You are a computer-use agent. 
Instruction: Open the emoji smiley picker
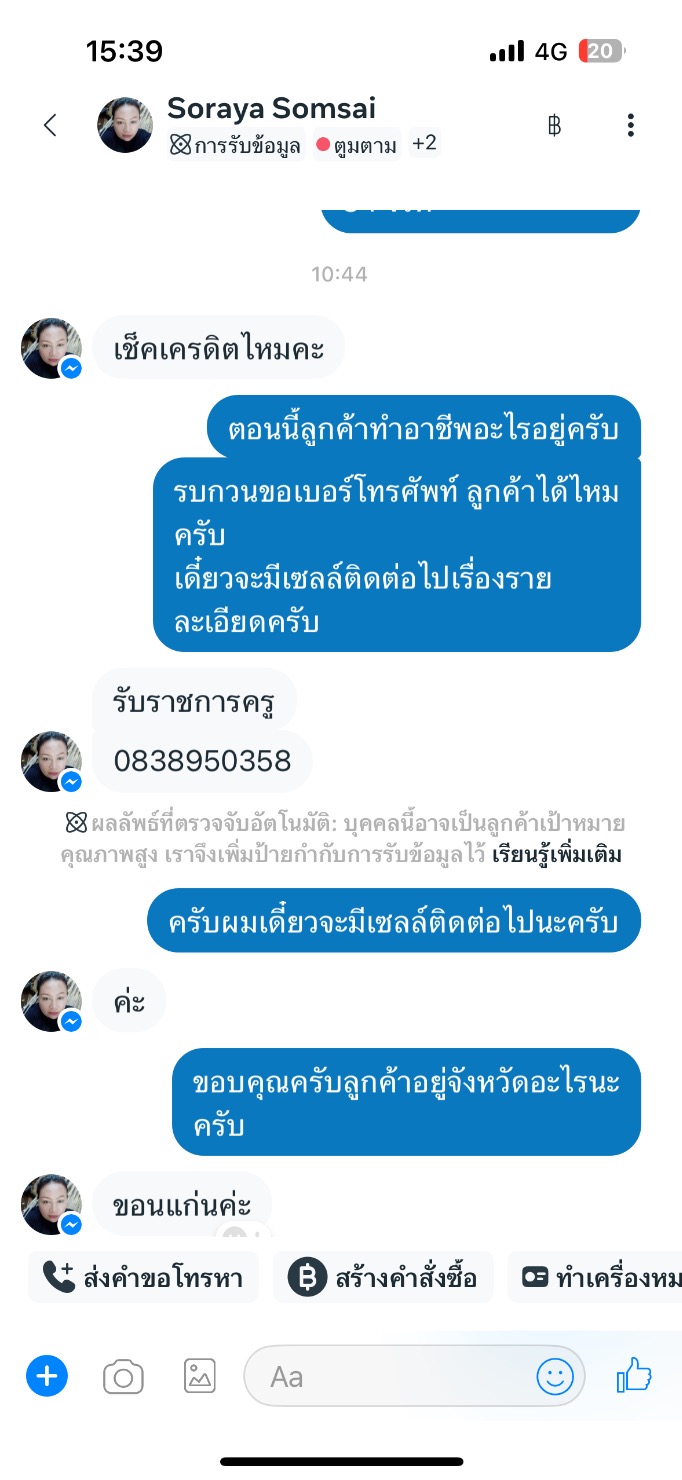[555, 1377]
